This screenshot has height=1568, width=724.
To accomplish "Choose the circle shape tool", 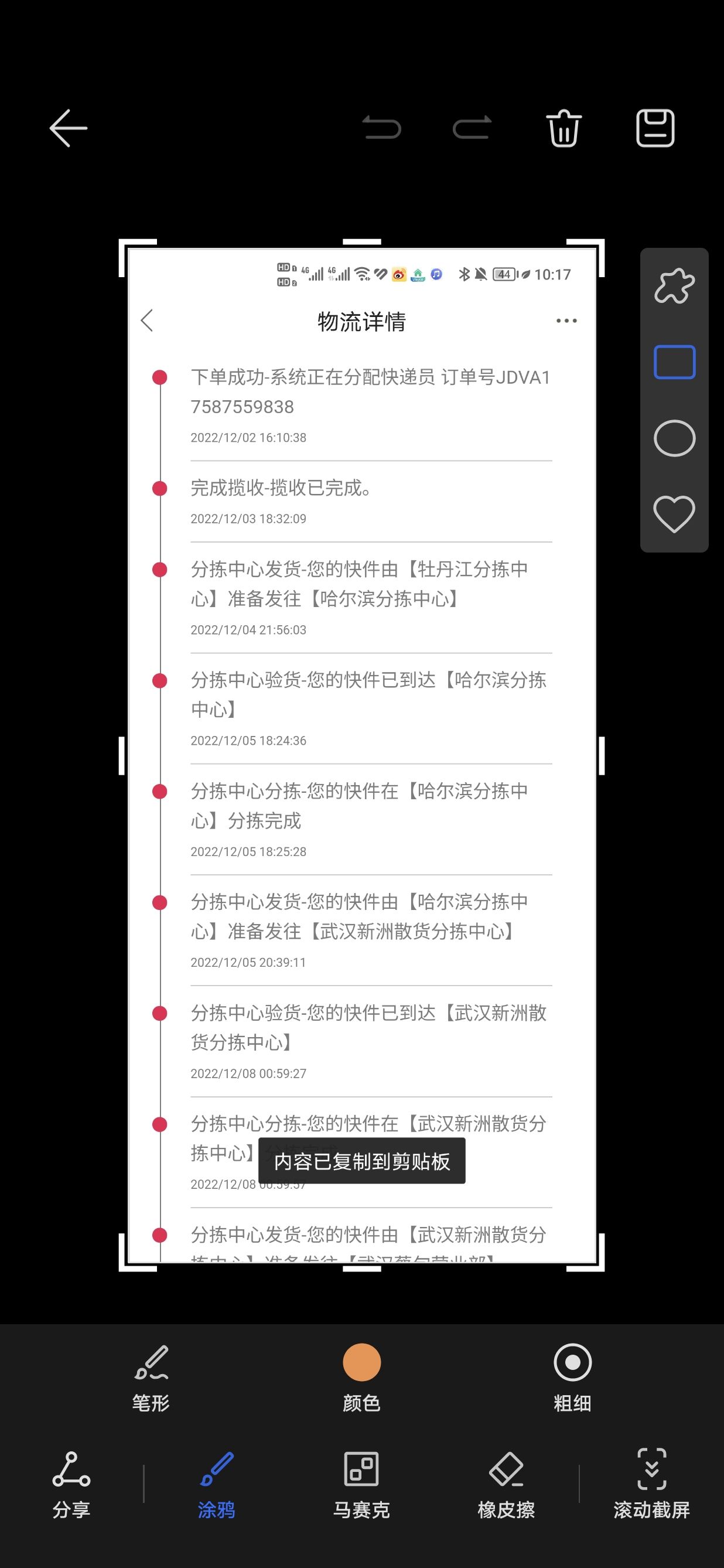I will coord(674,438).
